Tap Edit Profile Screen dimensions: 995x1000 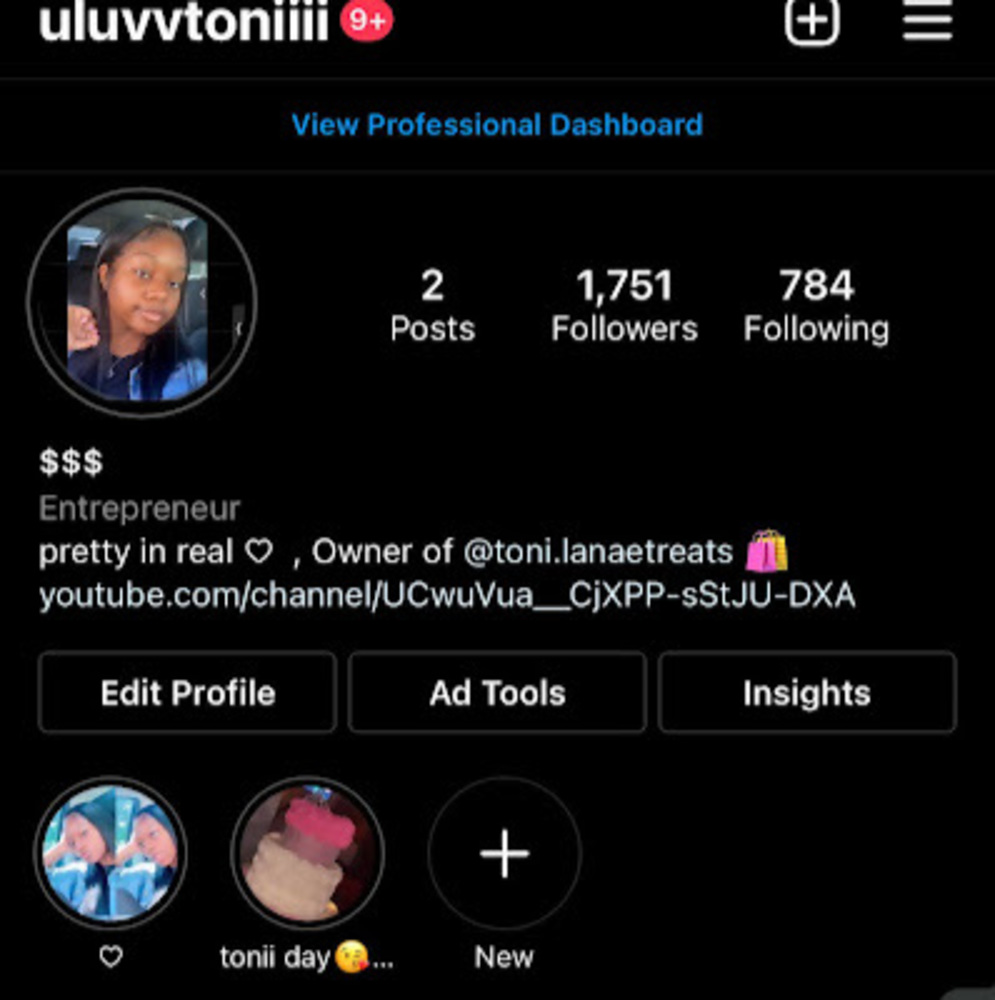pyautogui.click(x=188, y=693)
